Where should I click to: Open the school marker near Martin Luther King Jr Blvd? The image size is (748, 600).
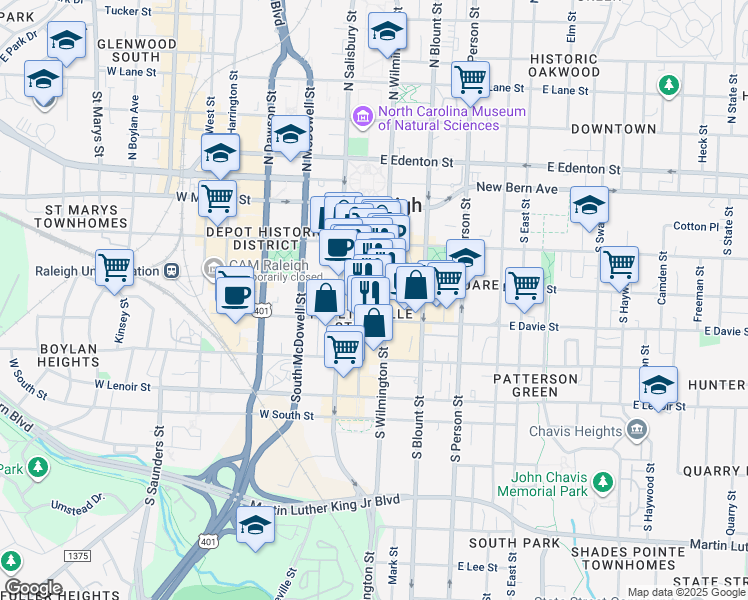(255, 524)
